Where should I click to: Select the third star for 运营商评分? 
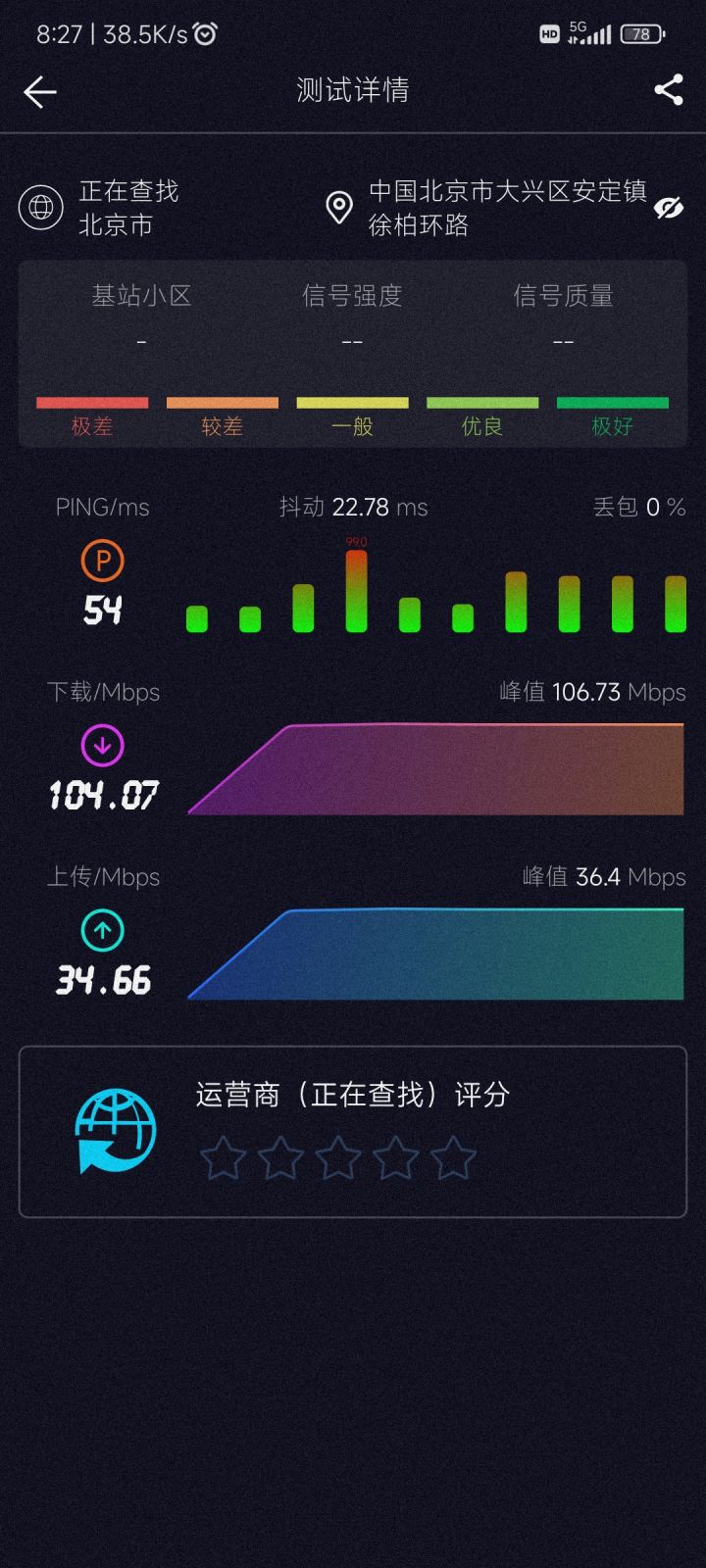(x=338, y=1158)
